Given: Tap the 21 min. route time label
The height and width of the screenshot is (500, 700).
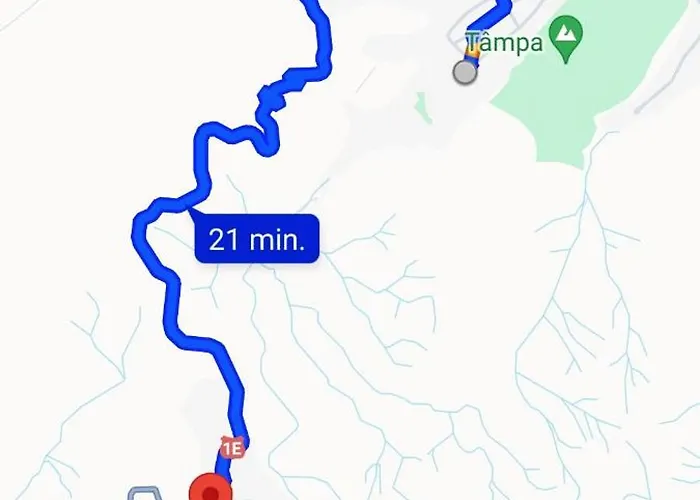Looking at the screenshot, I should click(x=257, y=239).
